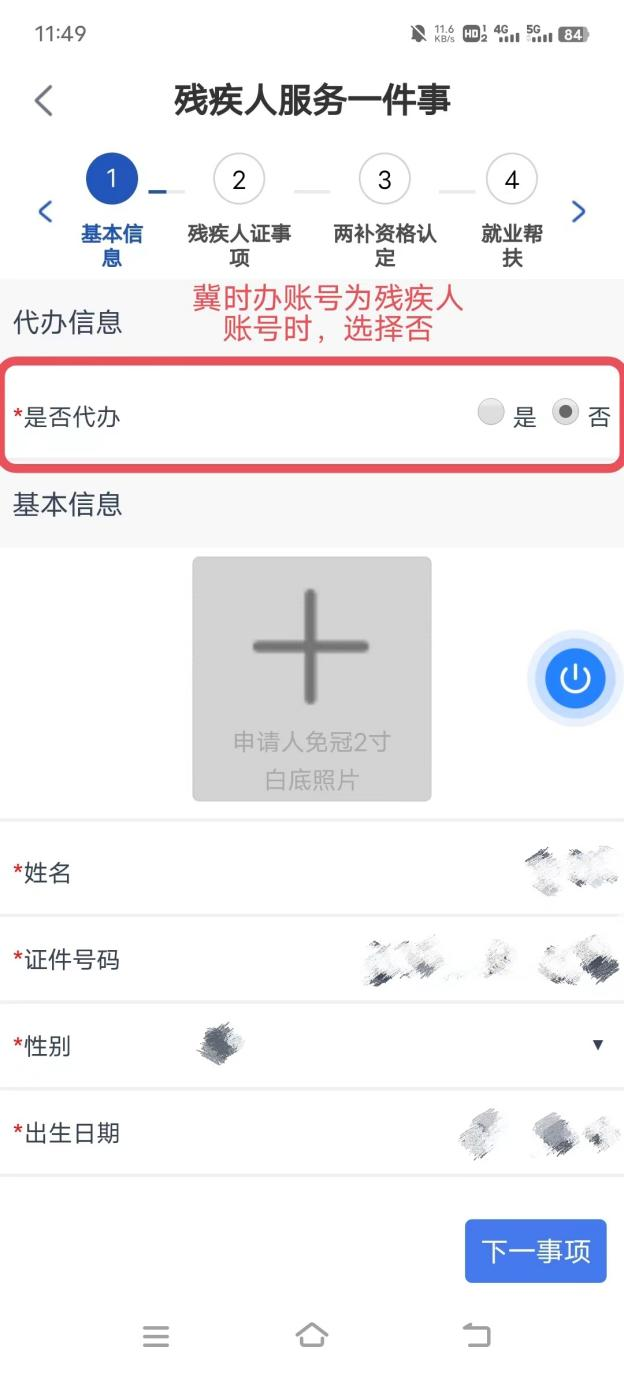Upload 申请人免冠2寸白底照片
The image size is (624, 1373).
pyautogui.click(x=312, y=678)
